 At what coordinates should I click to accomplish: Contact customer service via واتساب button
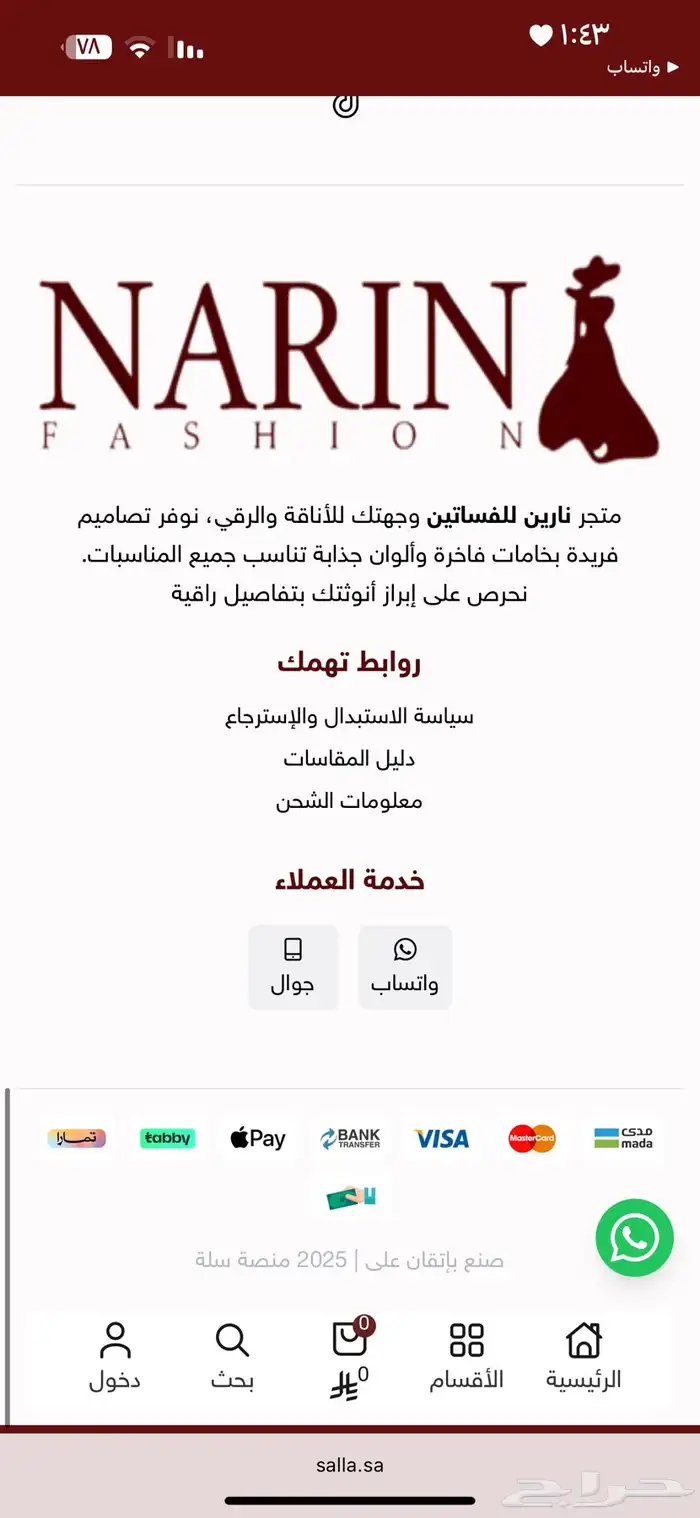click(x=405, y=967)
